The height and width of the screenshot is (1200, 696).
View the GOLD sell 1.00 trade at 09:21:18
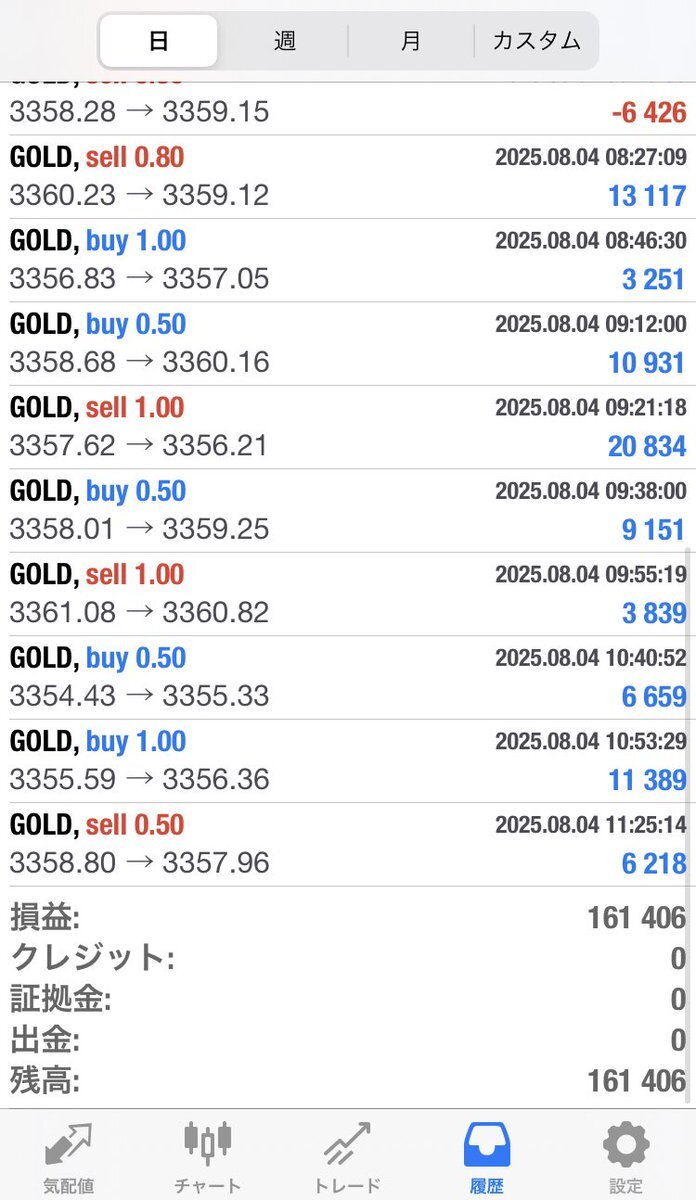(x=348, y=427)
